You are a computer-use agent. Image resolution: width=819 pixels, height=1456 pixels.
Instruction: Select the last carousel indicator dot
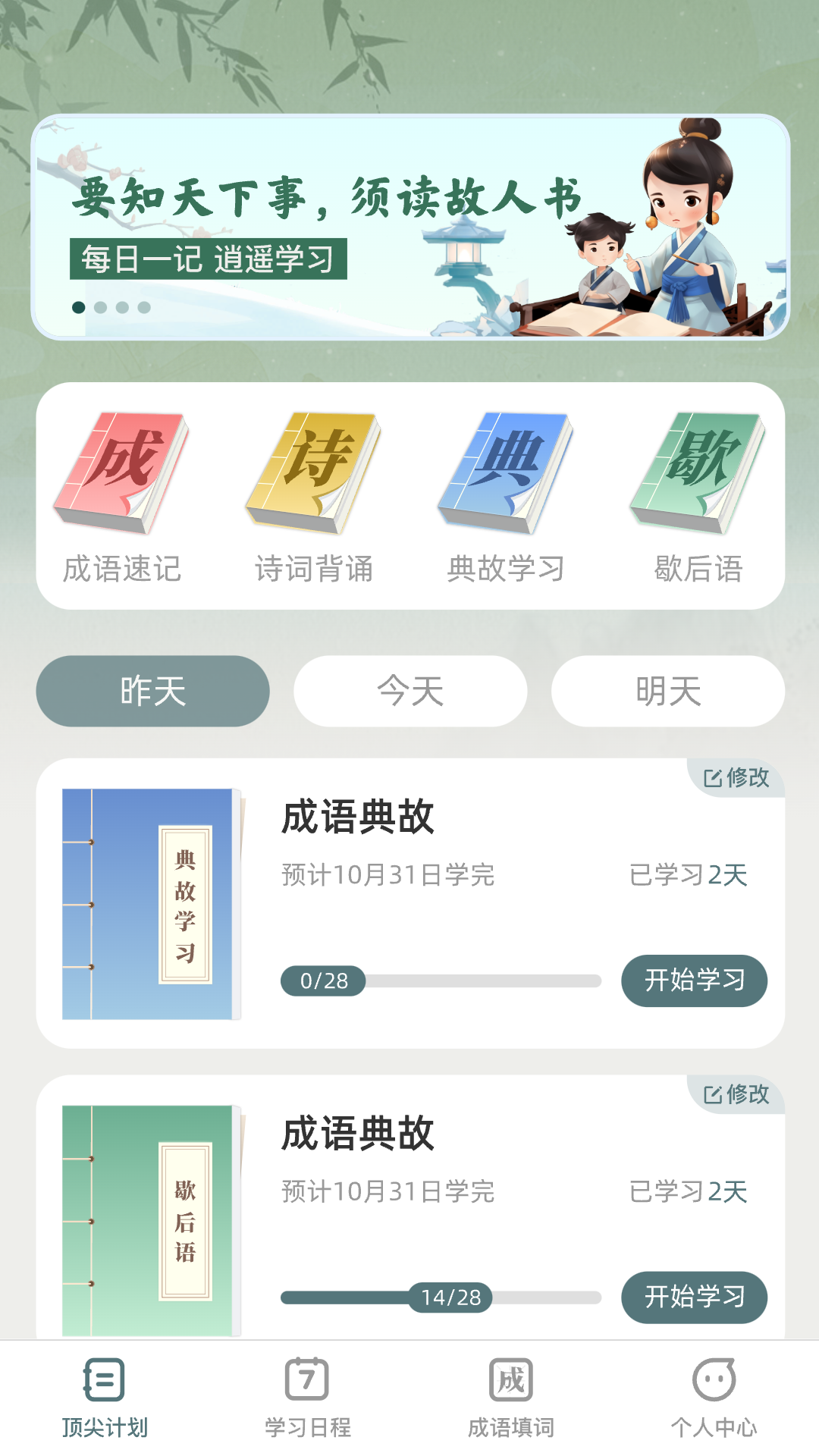(x=143, y=306)
